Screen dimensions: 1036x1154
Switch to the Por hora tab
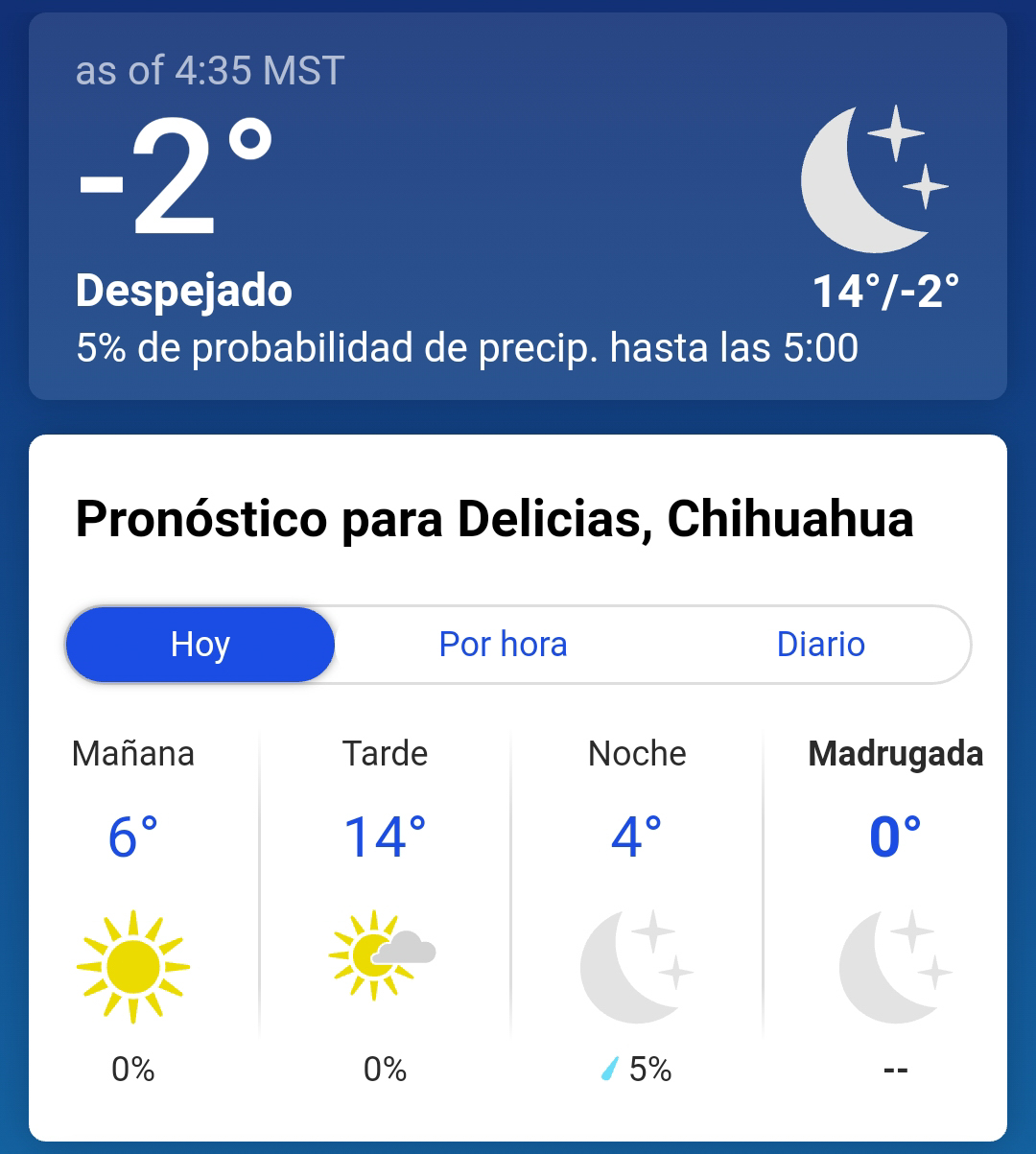click(503, 645)
